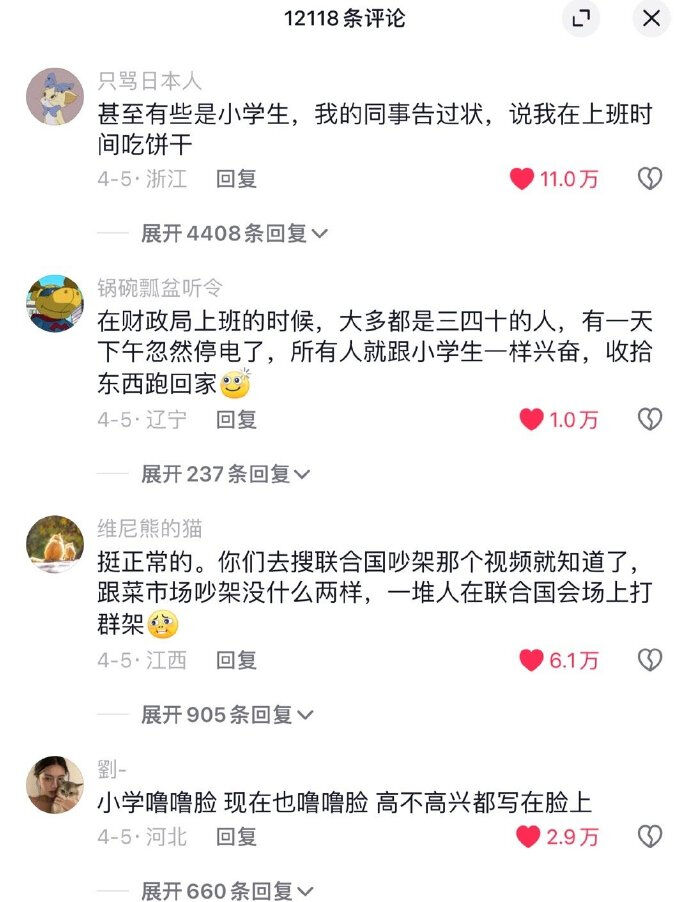Close the comments panel
This screenshot has height=902, width=690.
click(x=652, y=18)
